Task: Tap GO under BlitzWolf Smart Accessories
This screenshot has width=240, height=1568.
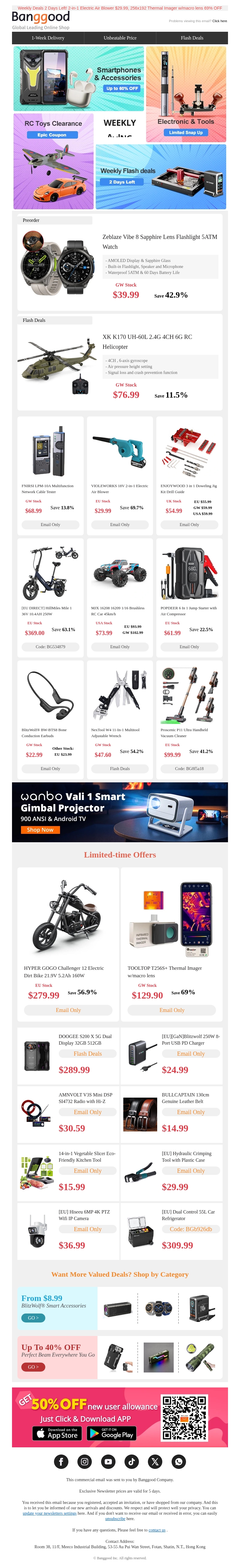Action: [x=33, y=1318]
